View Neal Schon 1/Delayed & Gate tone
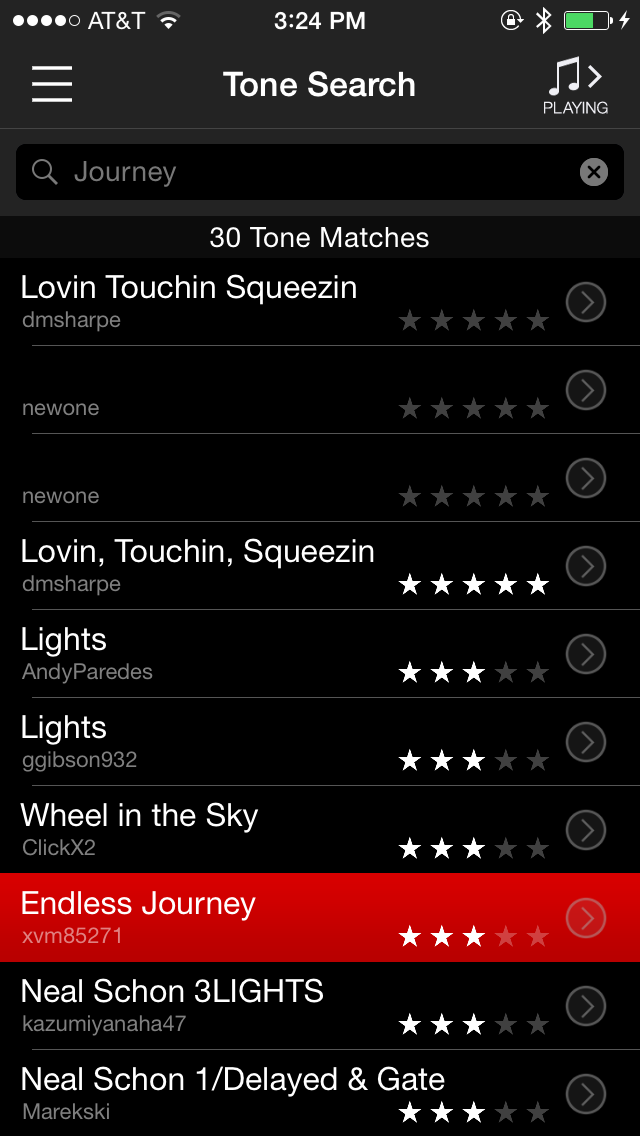The image size is (640, 1136). 232,1092
